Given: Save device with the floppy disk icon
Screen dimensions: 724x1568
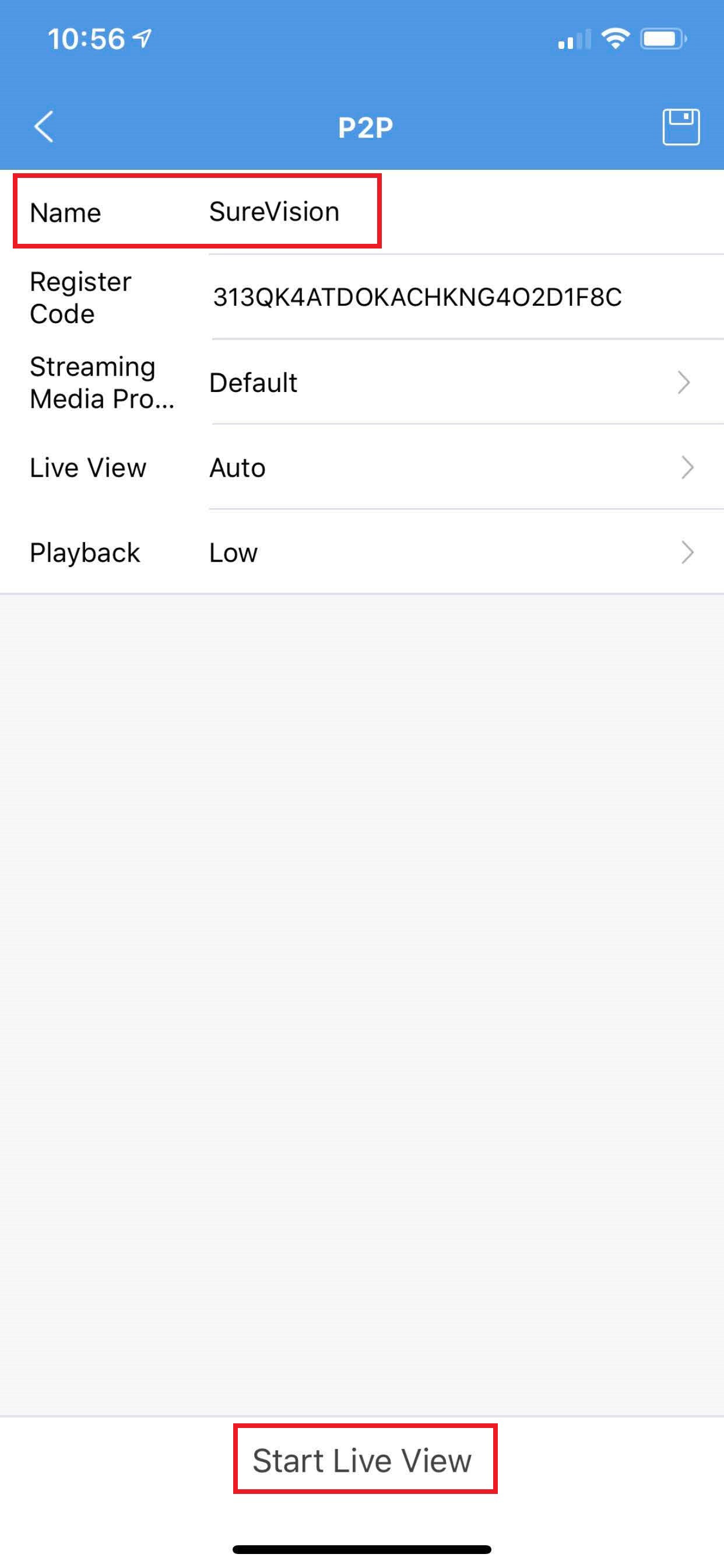Looking at the screenshot, I should (680, 127).
